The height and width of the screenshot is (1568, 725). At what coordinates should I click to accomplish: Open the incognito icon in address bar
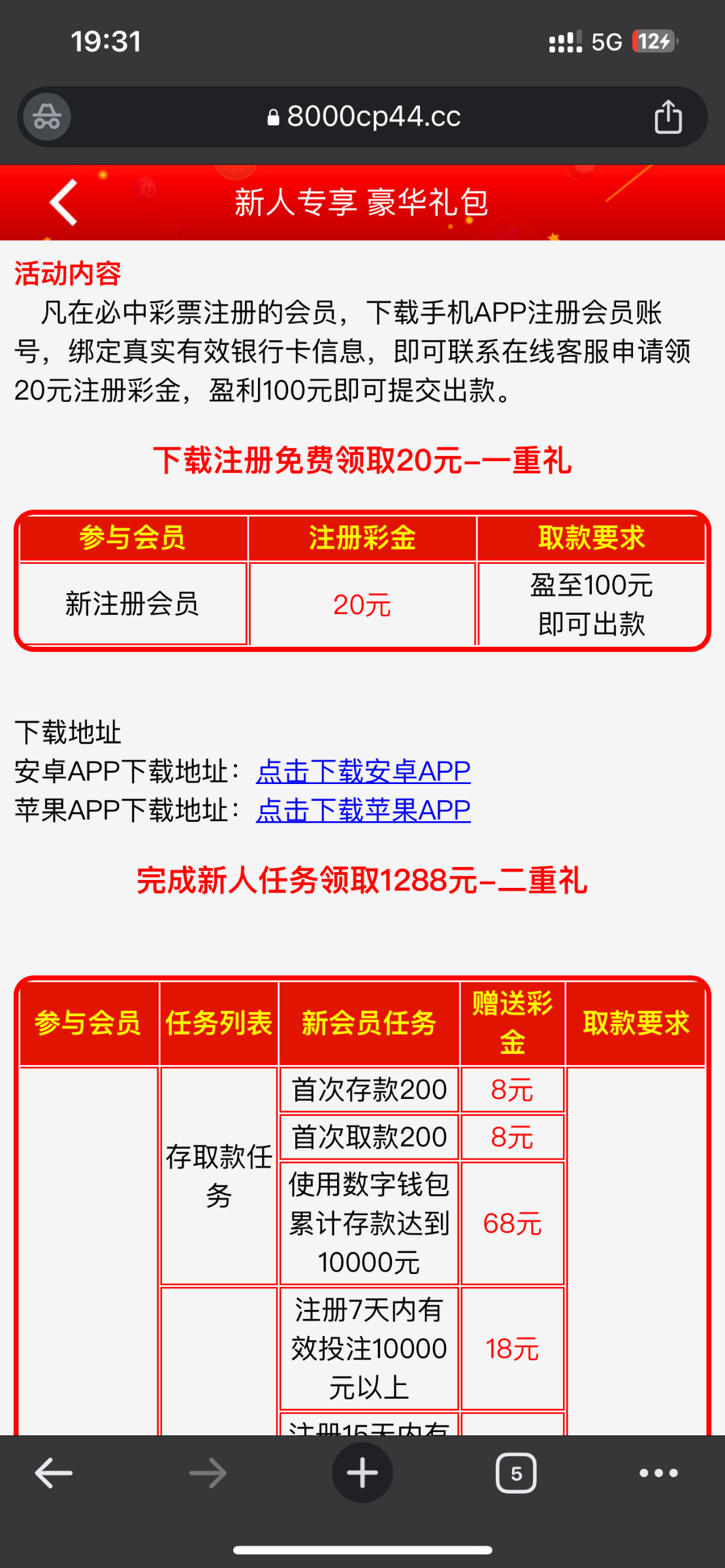tap(47, 117)
